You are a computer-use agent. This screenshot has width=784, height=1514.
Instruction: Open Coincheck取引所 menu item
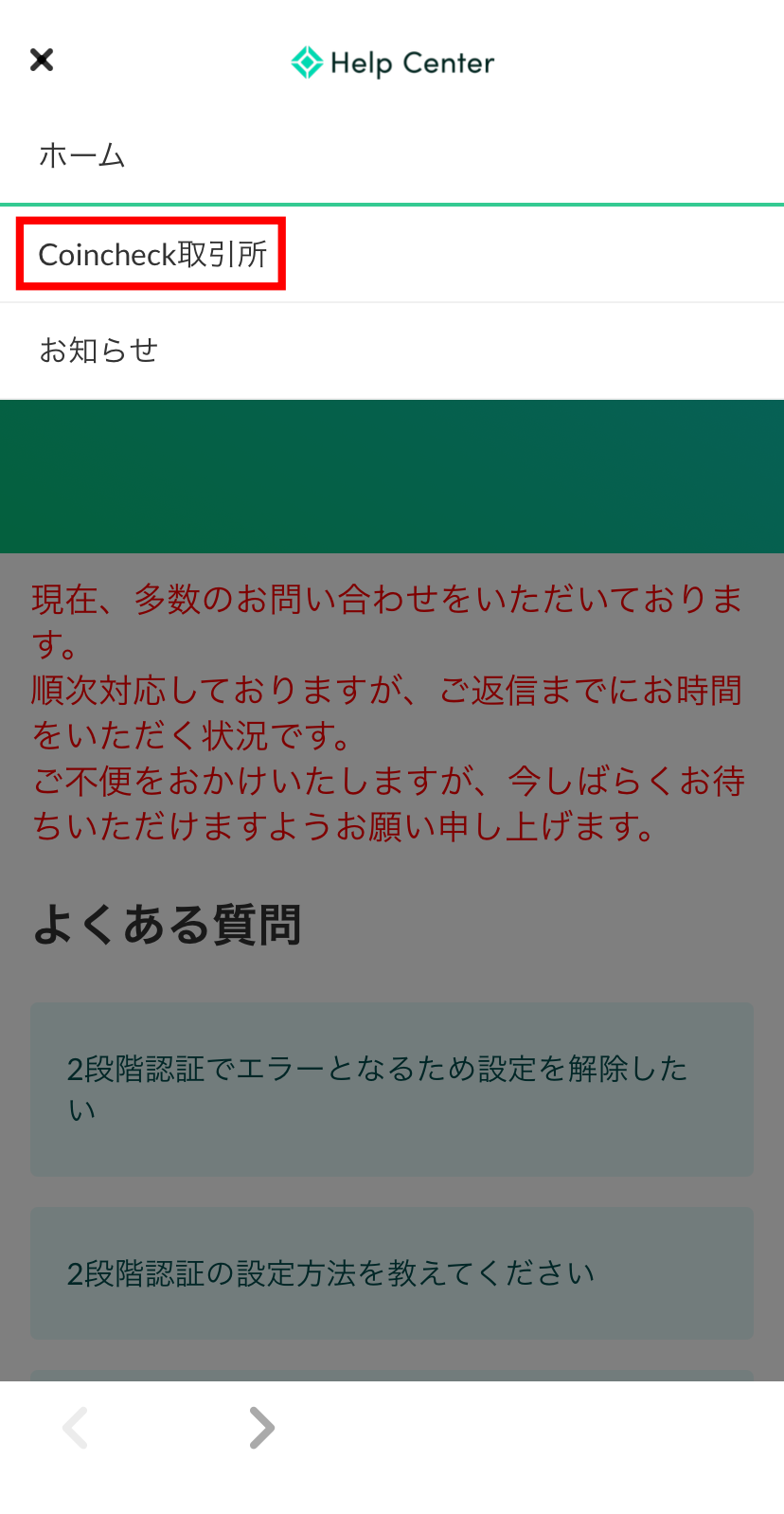392,254
